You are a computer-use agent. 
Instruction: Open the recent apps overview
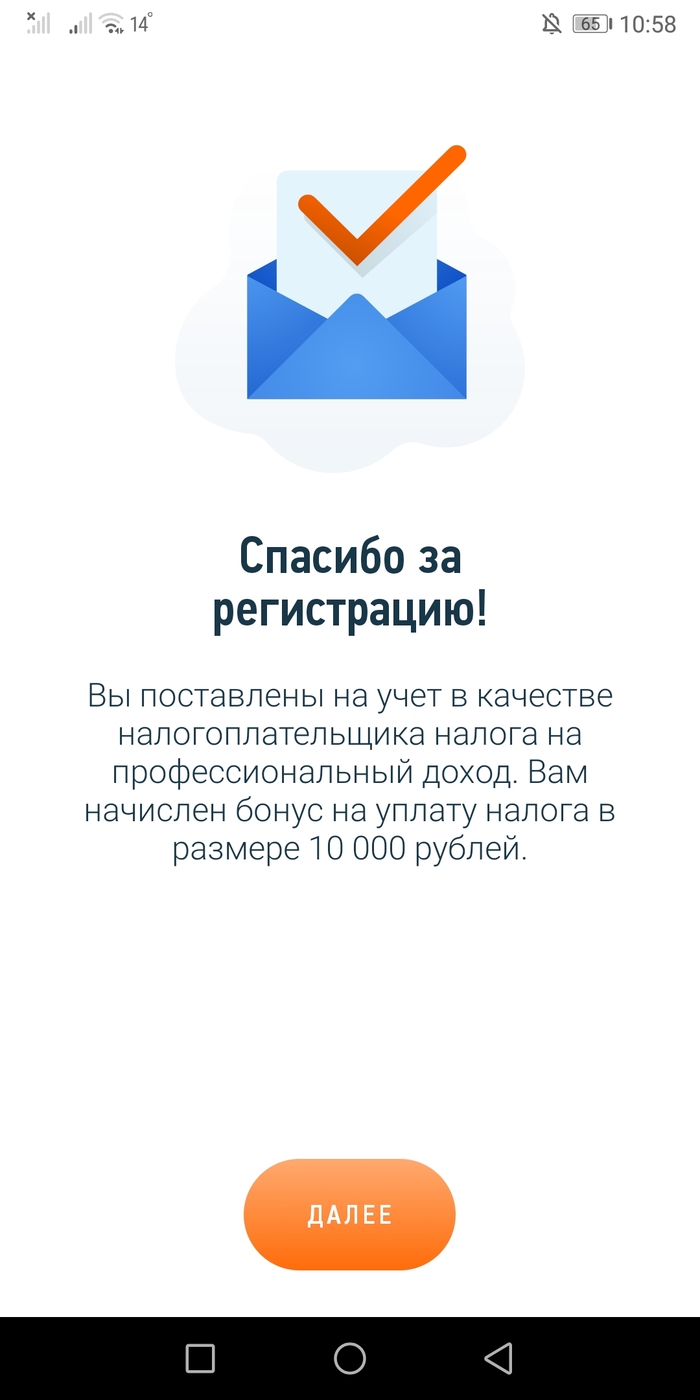coord(200,1357)
